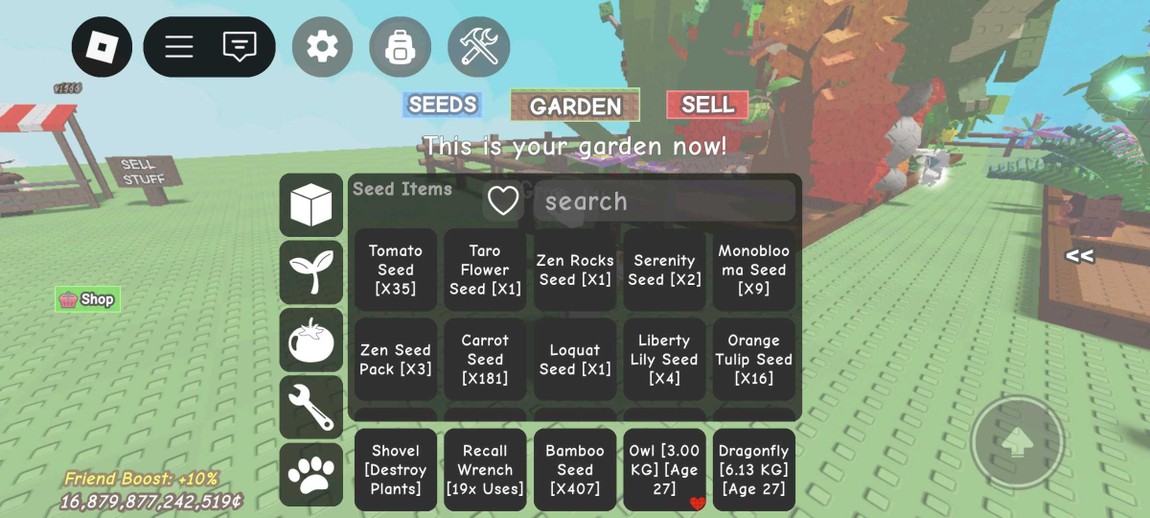Switch to the pets paw category
The height and width of the screenshot is (518, 1150).
[x=311, y=474]
